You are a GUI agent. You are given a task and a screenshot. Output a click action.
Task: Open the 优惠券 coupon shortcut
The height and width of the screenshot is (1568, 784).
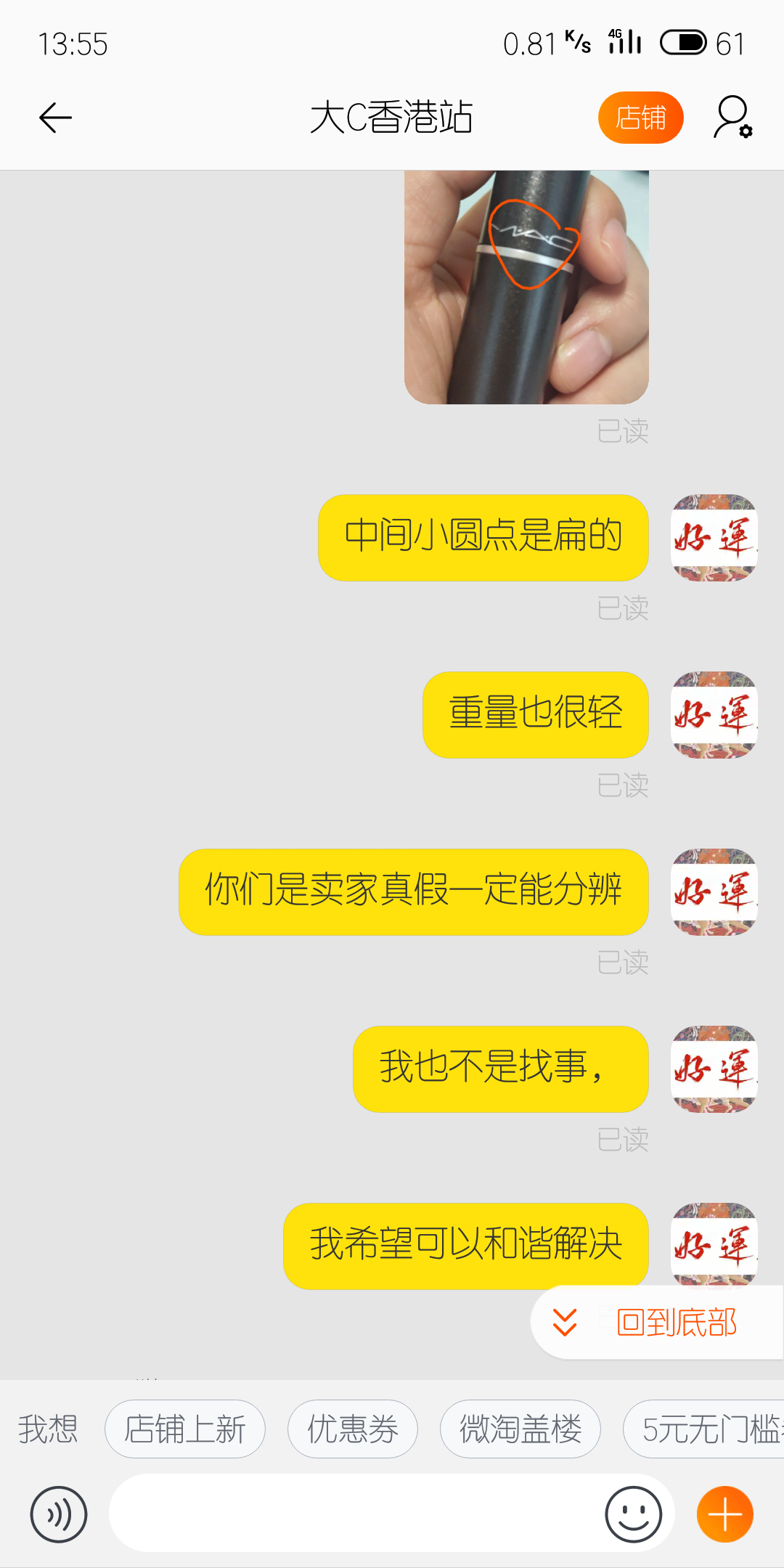(353, 1427)
